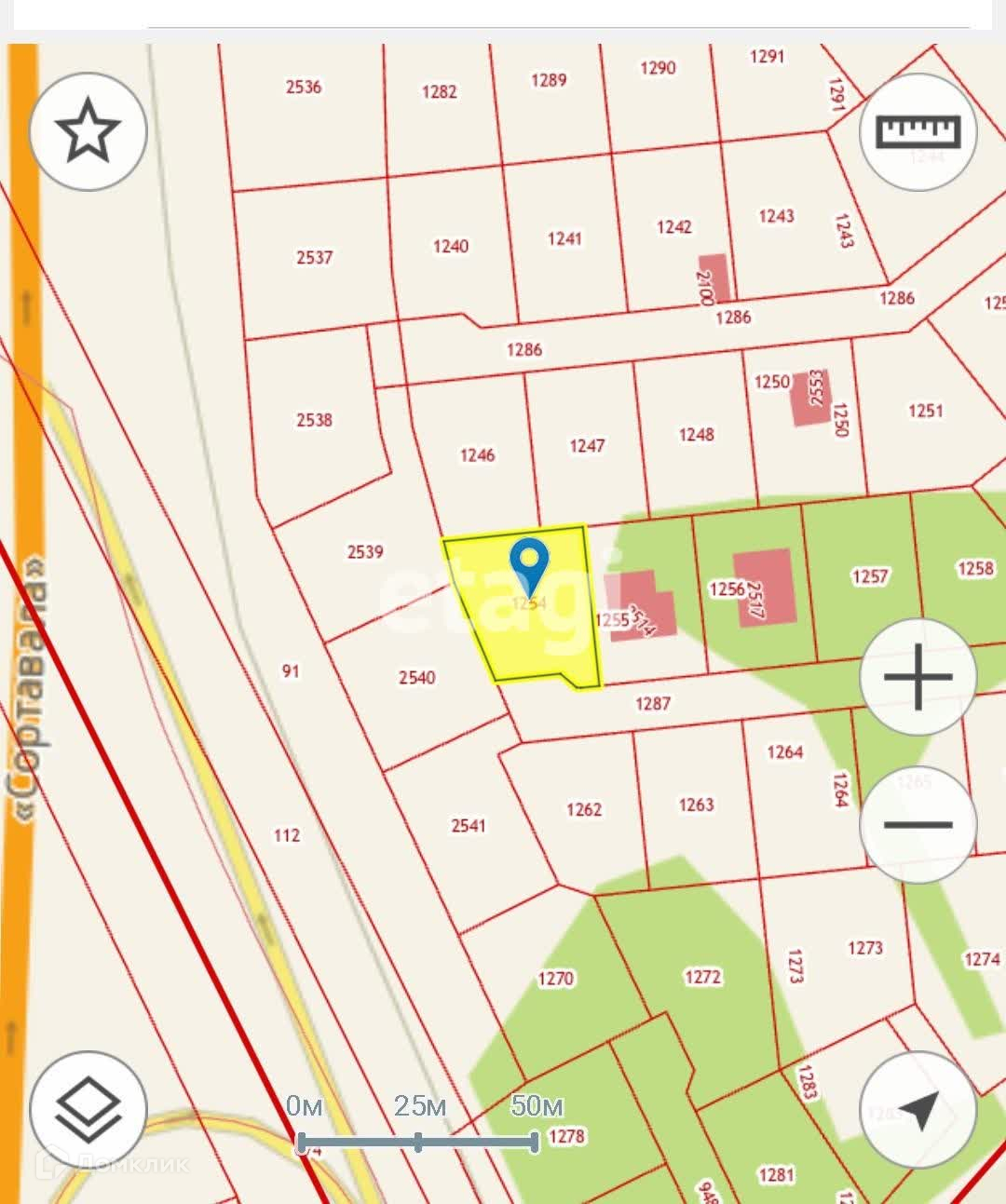Open the ruler measuring tool
Viewport: 1006px width, 1204px height.
click(918, 131)
